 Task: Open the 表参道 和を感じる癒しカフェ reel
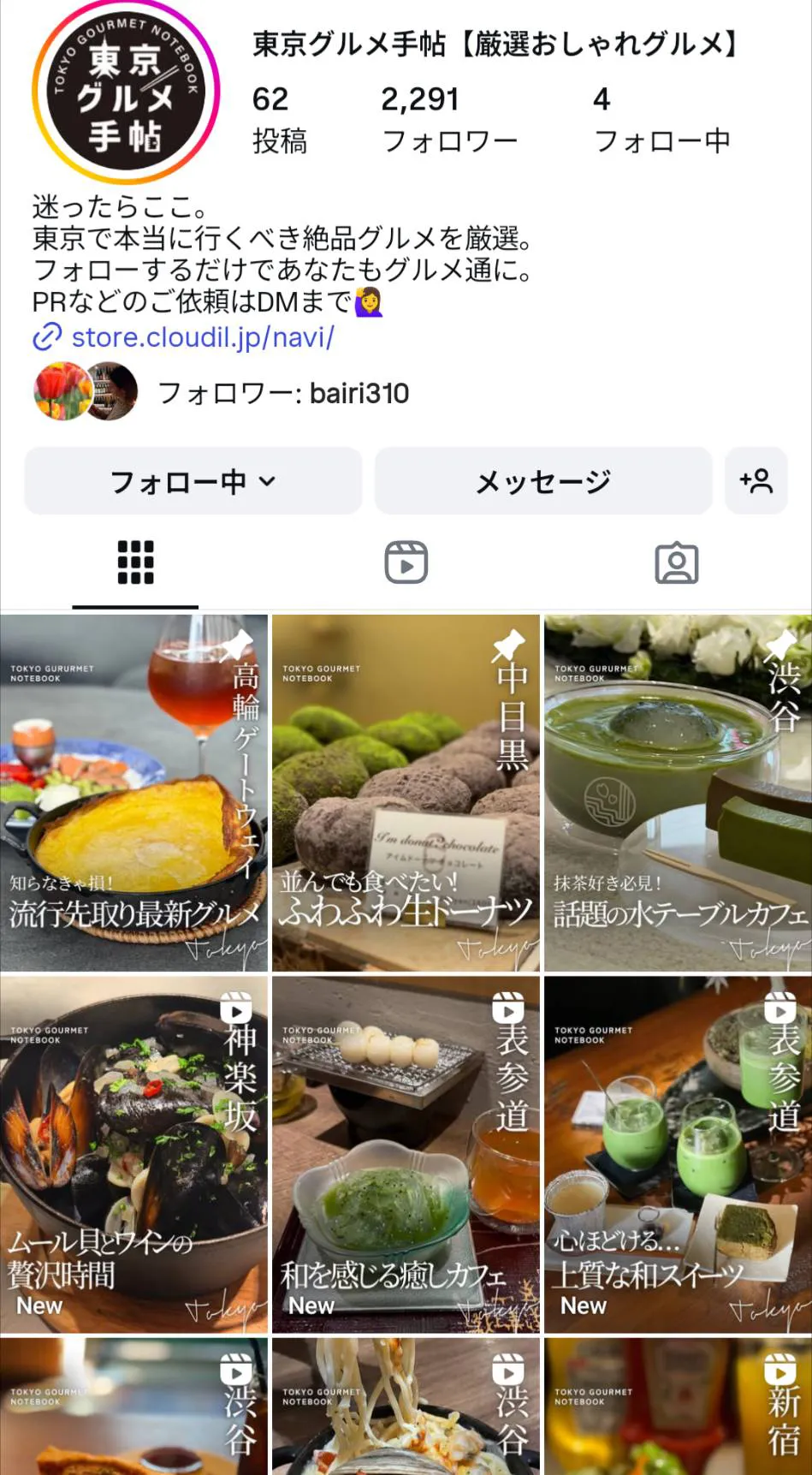406,1154
